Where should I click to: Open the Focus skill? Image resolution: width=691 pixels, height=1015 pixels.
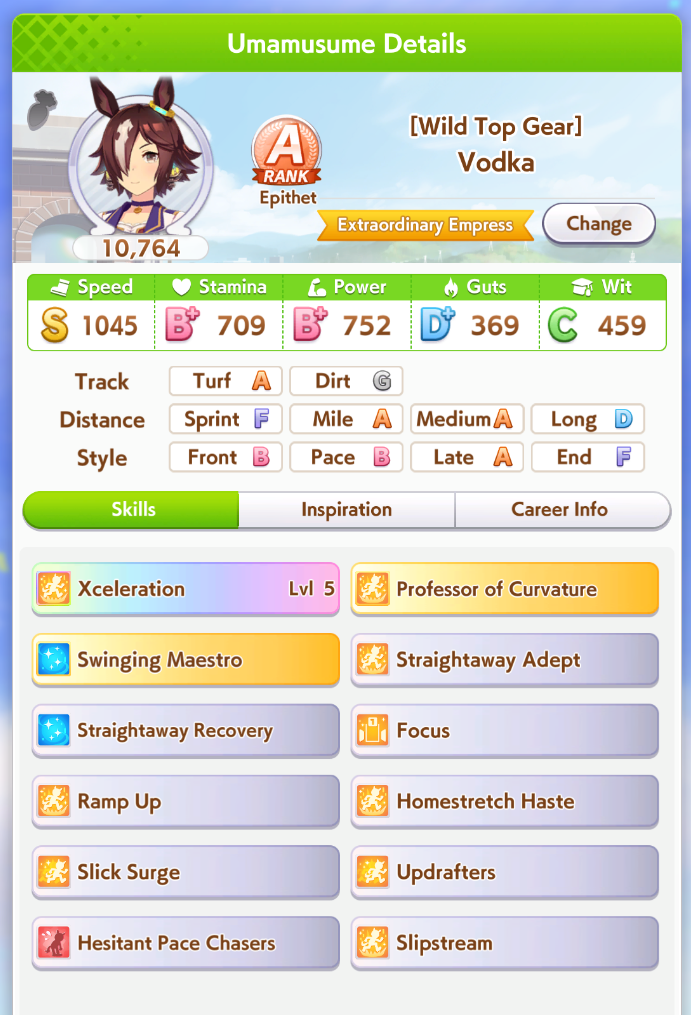[x=505, y=731]
